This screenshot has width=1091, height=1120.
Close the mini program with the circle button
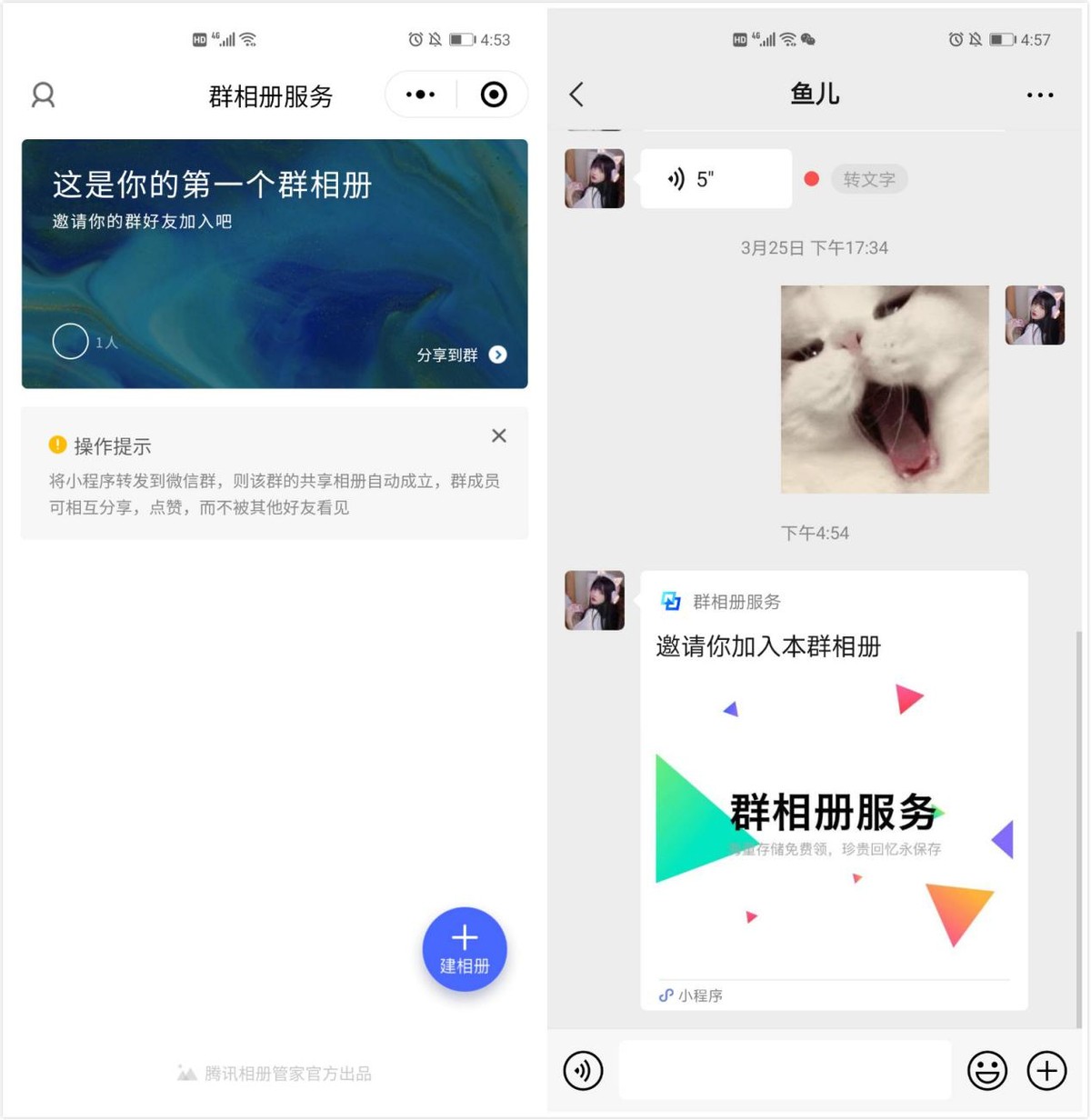pyautogui.click(x=494, y=95)
